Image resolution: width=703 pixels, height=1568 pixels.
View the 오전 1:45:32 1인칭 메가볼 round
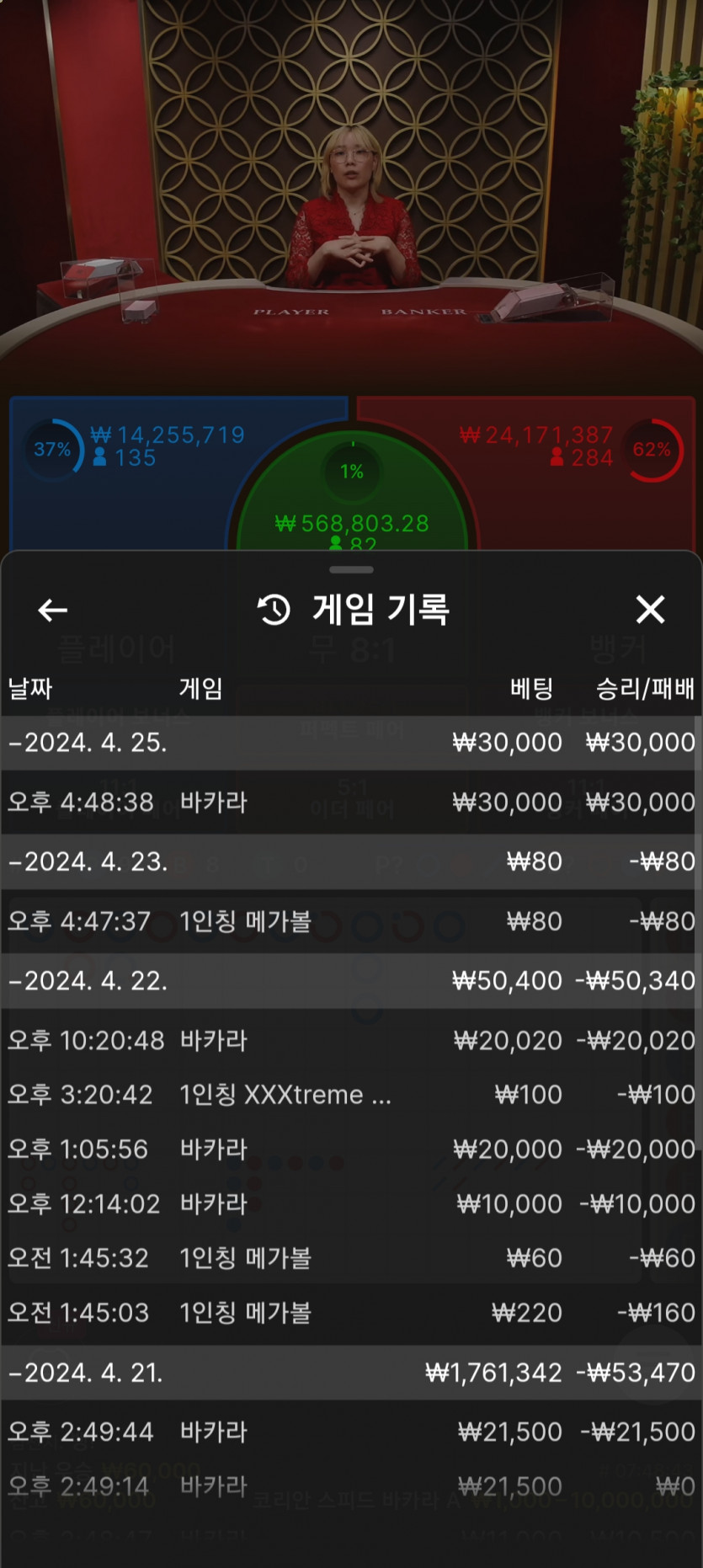click(351, 1258)
